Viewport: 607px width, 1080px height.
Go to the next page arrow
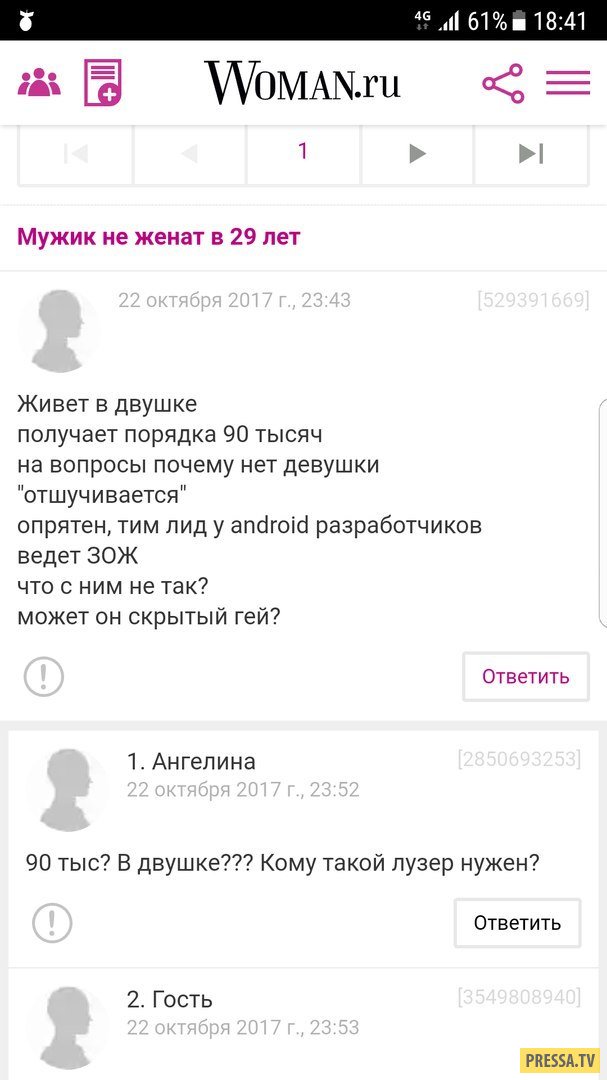click(417, 153)
